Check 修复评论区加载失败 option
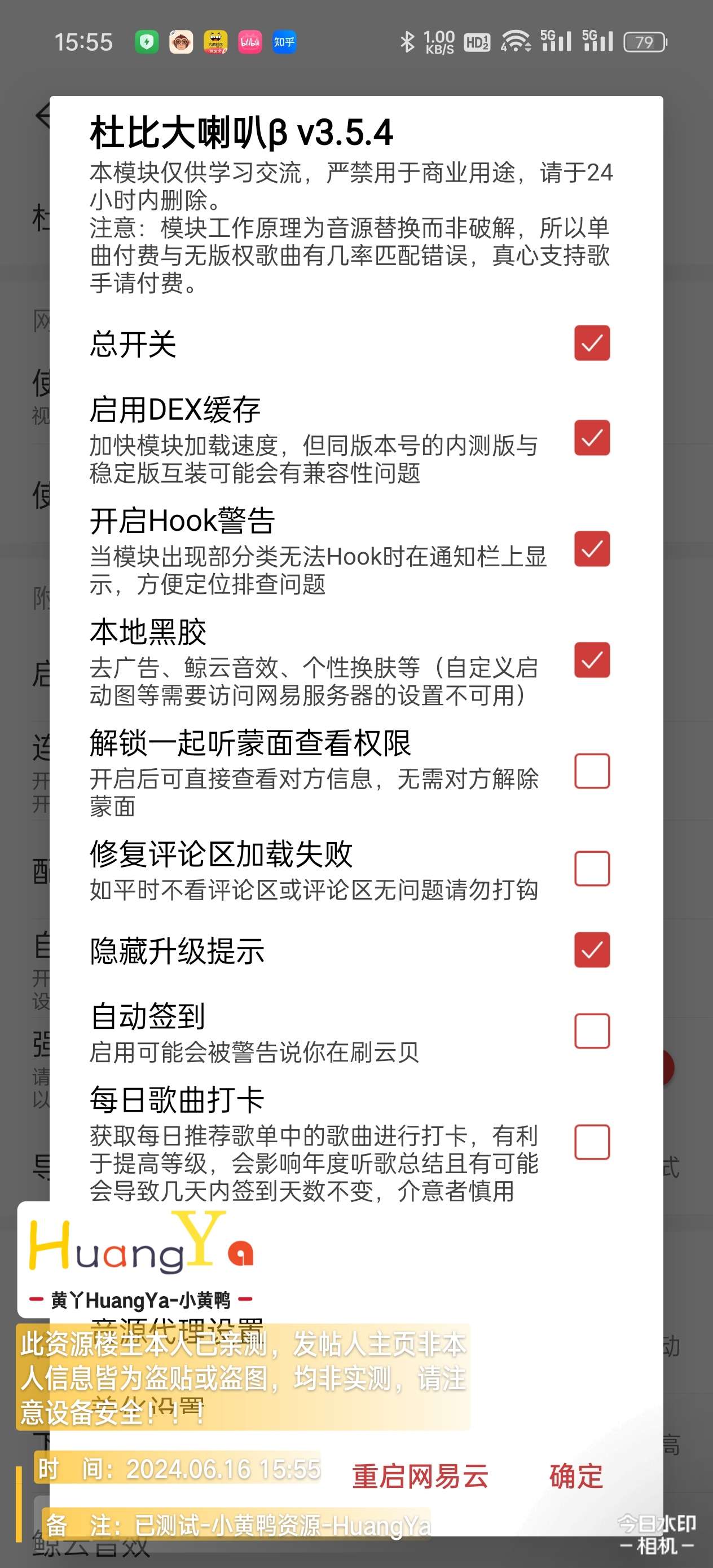 point(591,868)
